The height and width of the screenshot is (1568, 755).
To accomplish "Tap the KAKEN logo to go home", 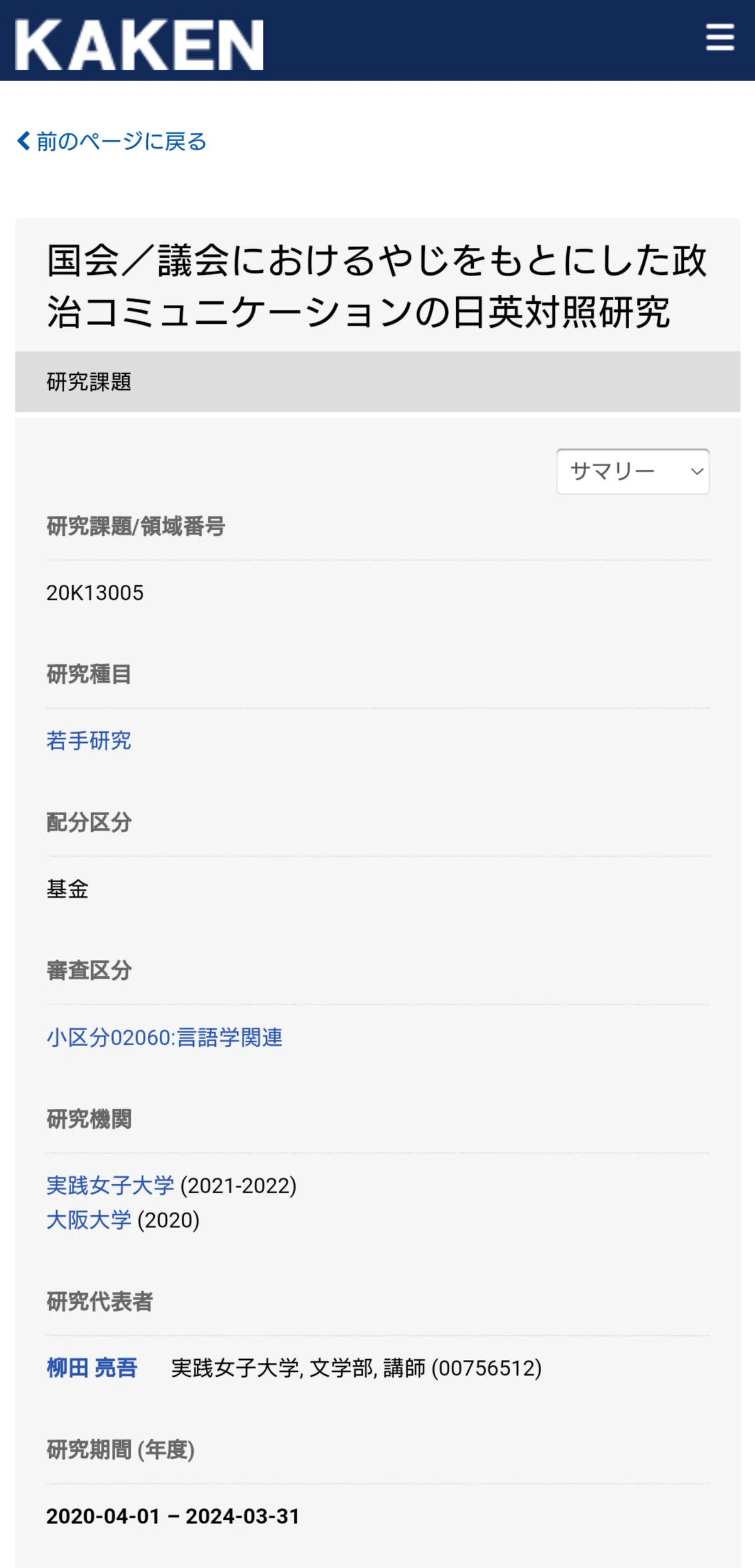I will coord(139,44).
